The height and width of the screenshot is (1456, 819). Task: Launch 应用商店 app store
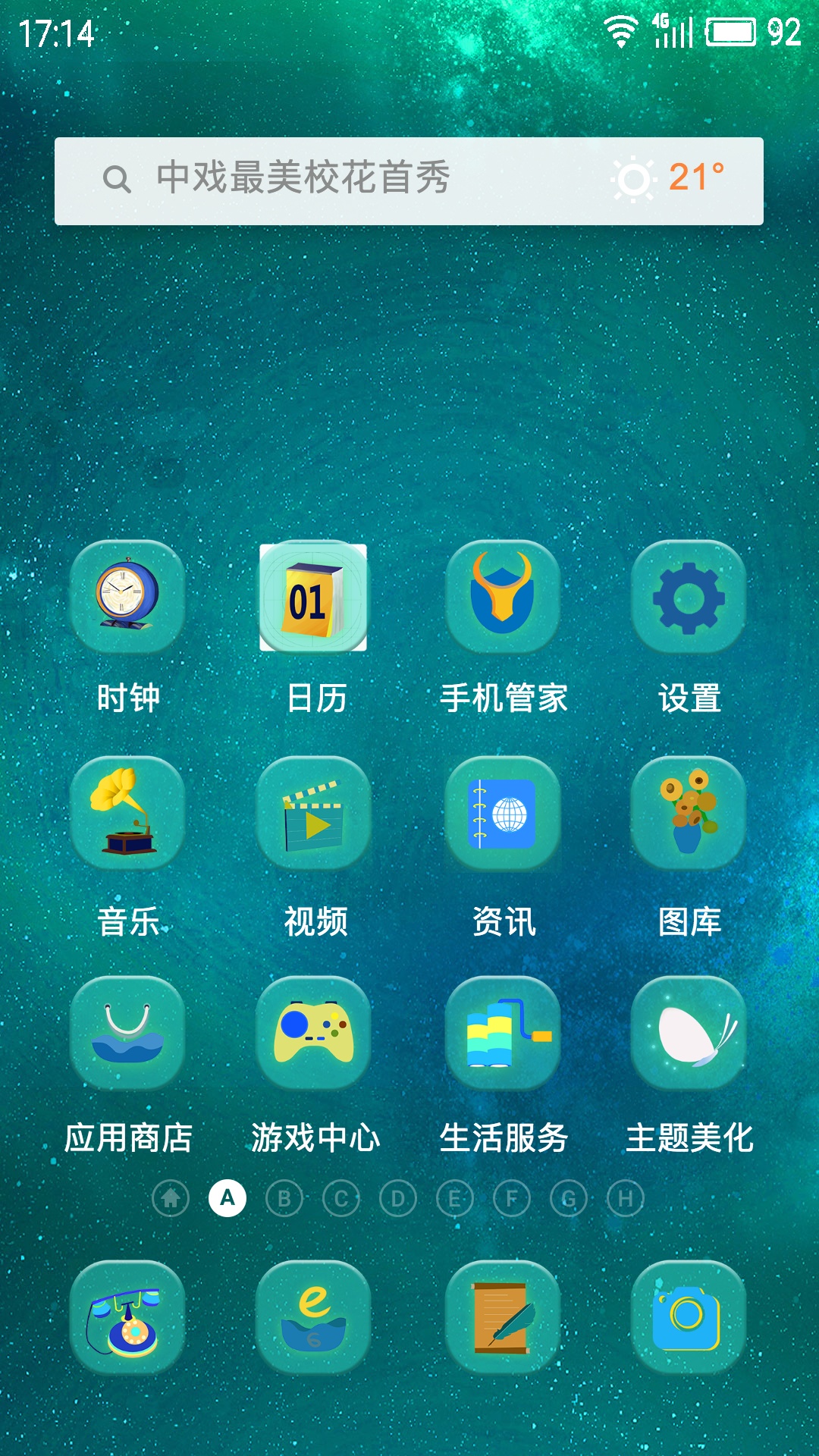127,1033
